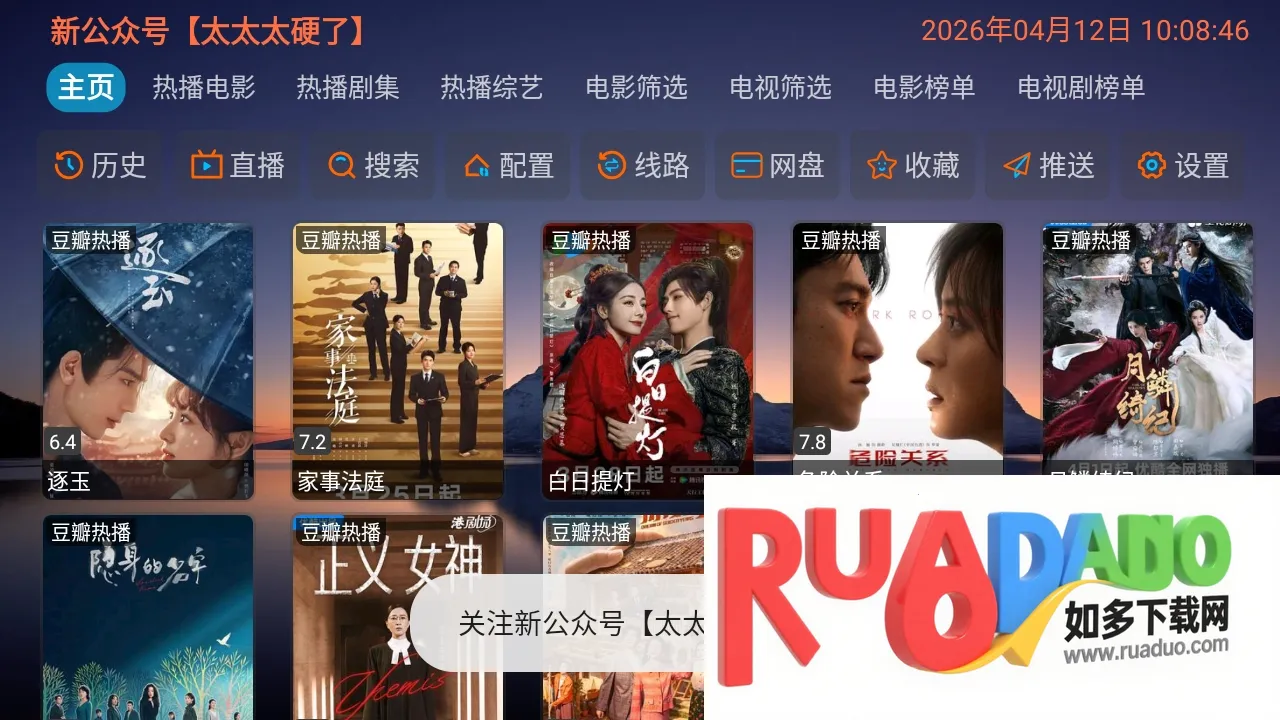The height and width of the screenshot is (720, 1280).
Task: Go to the 电影筛选 tab
Action: pyautogui.click(x=636, y=88)
